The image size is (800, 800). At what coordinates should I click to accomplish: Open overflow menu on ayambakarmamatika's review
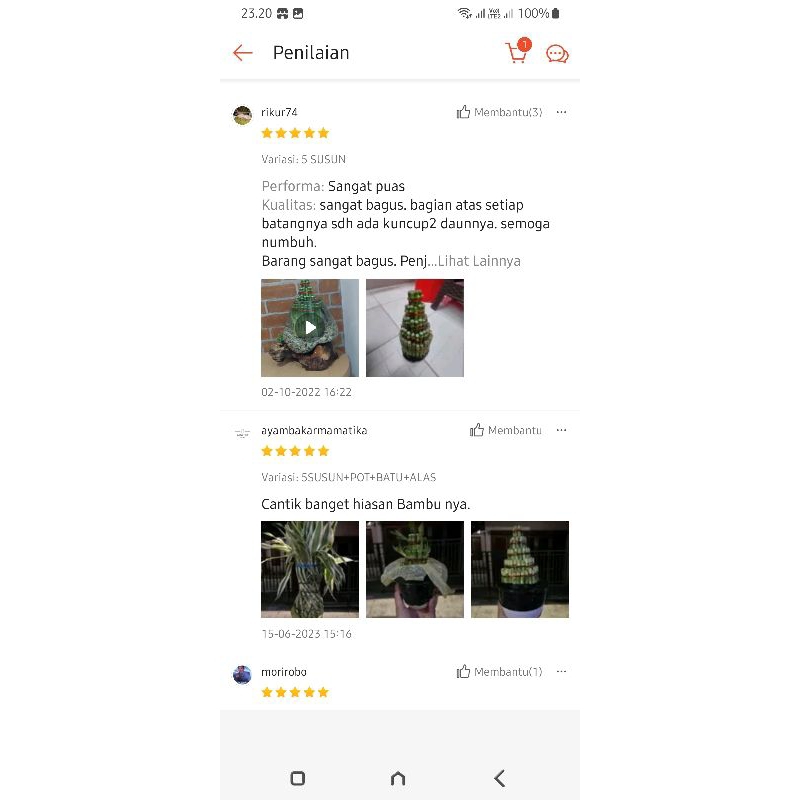(x=561, y=430)
